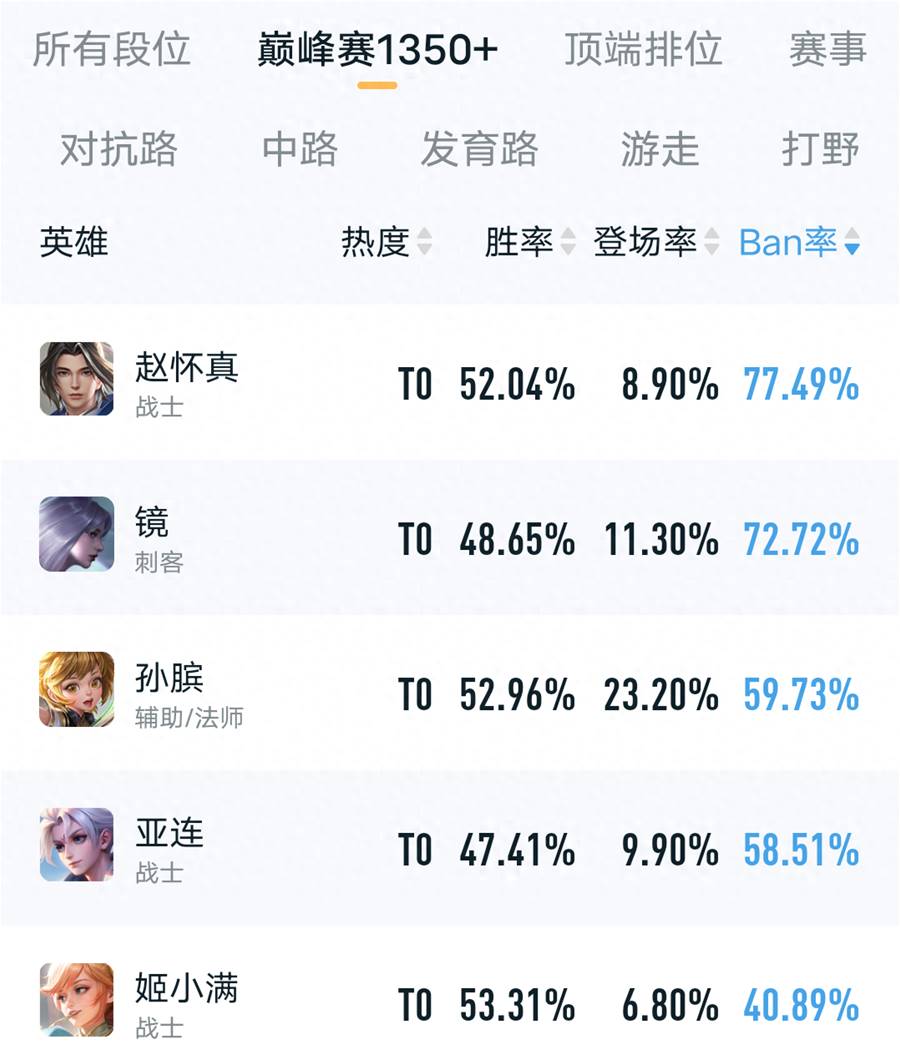The image size is (900, 1064).
Task: Sort the list by Ban率
Action: tap(798, 242)
